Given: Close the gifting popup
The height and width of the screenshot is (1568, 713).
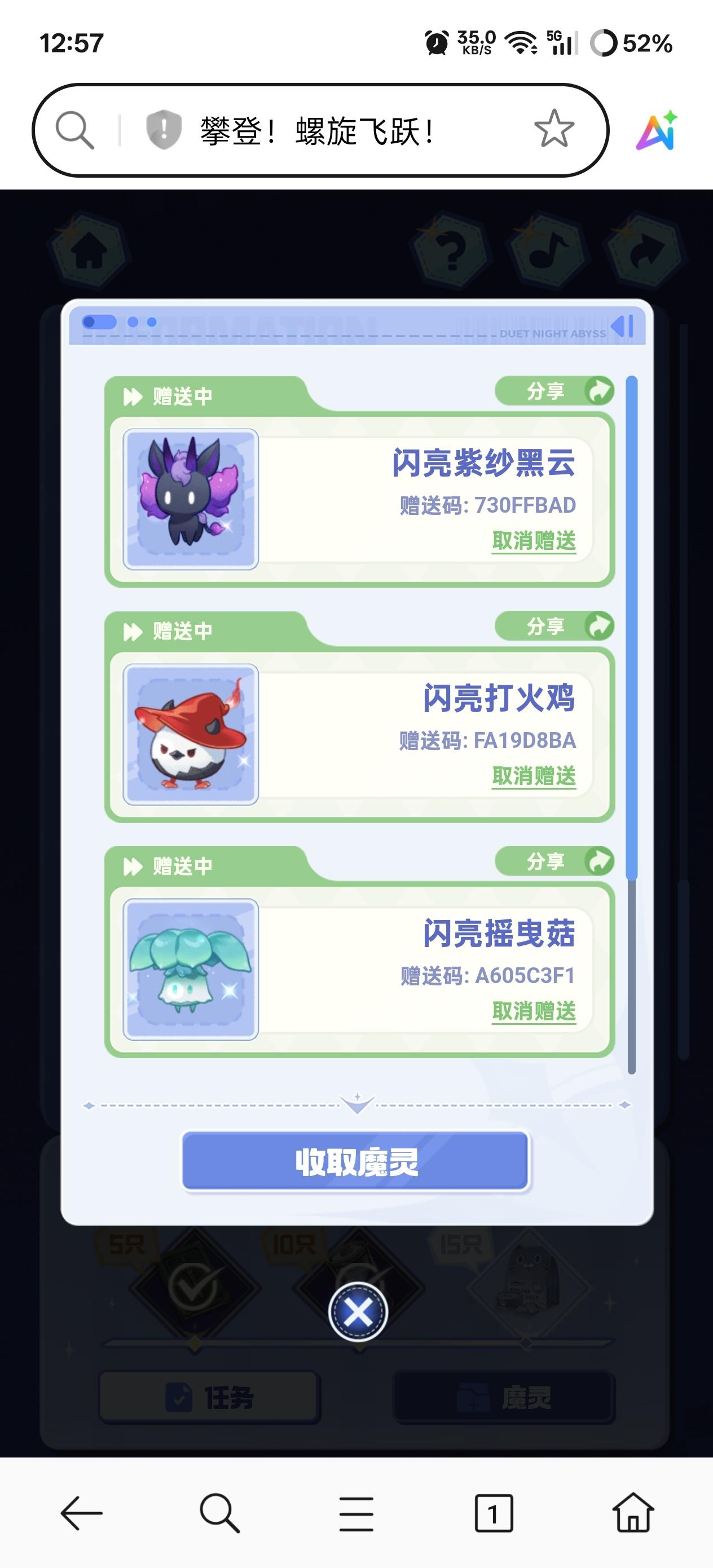Looking at the screenshot, I should pos(358,1311).
